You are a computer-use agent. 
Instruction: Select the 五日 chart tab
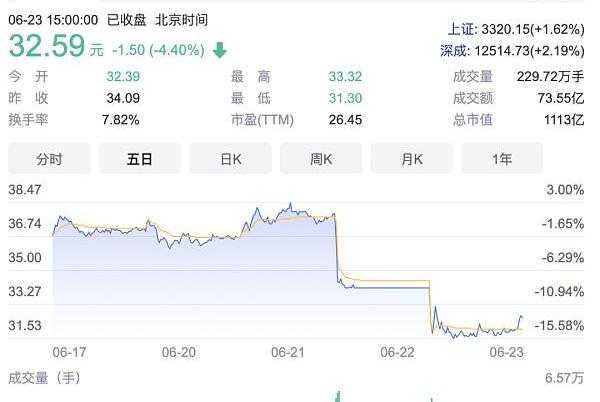coord(140,158)
